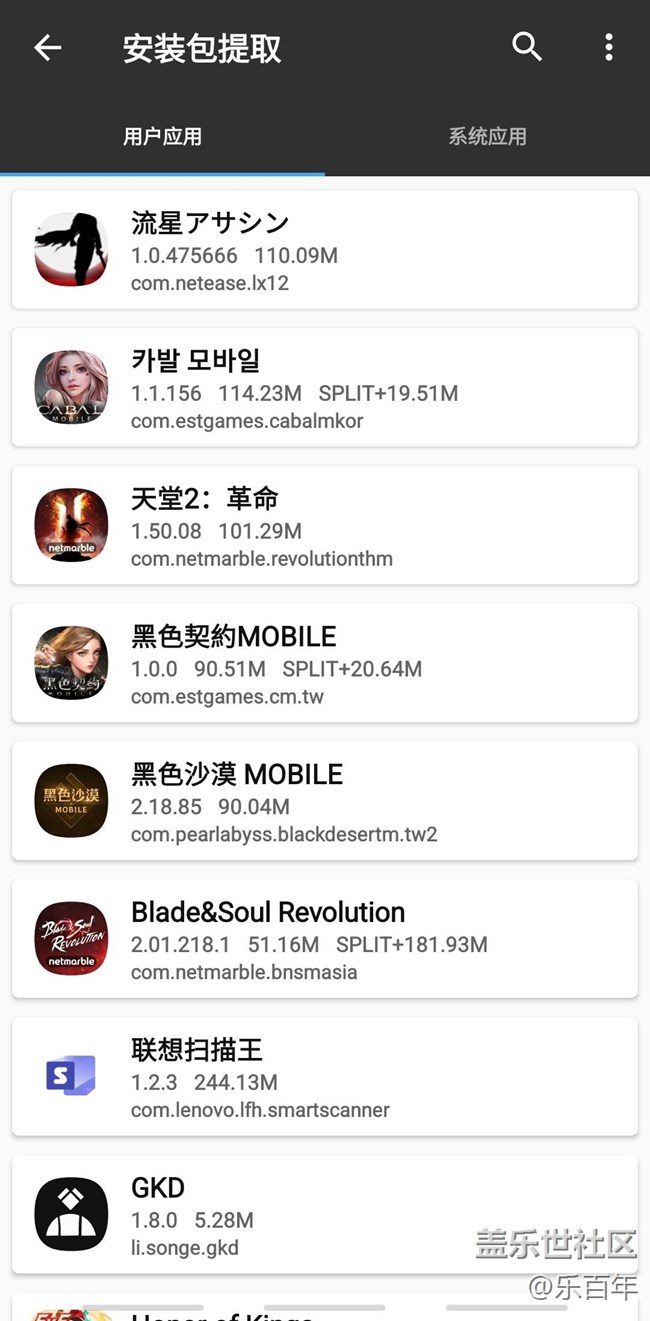Open the 流星アサシン app entry

point(325,250)
